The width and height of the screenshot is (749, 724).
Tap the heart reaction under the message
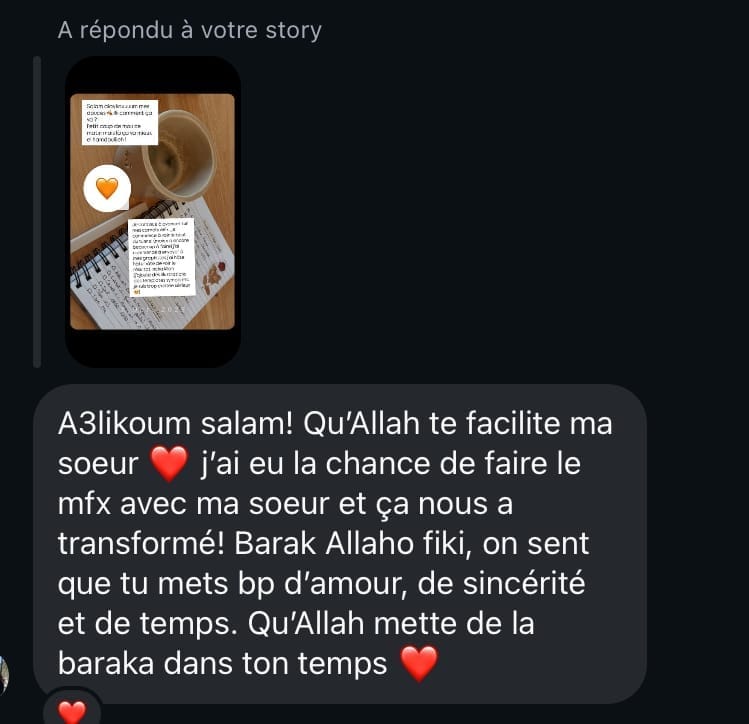[71, 711]
